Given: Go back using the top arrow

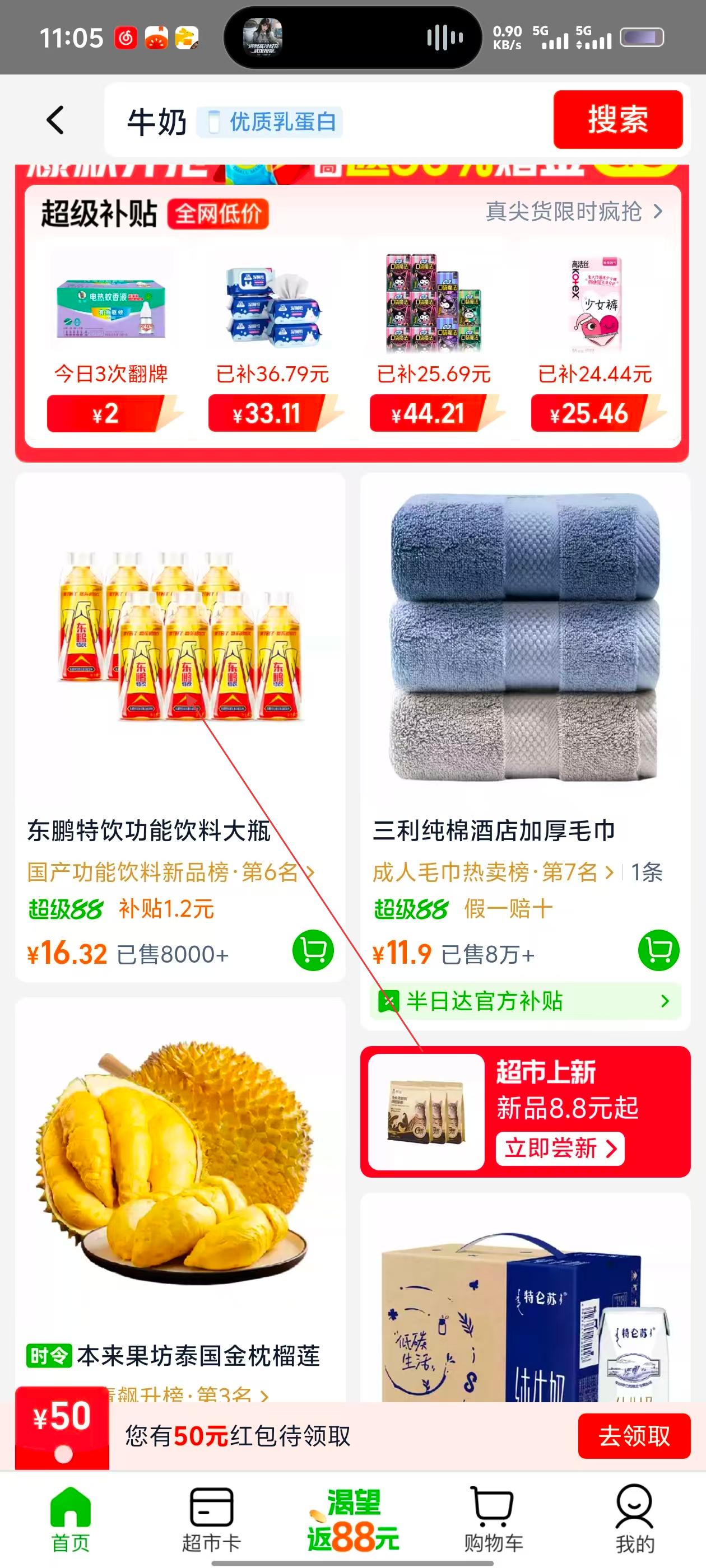Looking at the screenshot, I should pos(55,120).
